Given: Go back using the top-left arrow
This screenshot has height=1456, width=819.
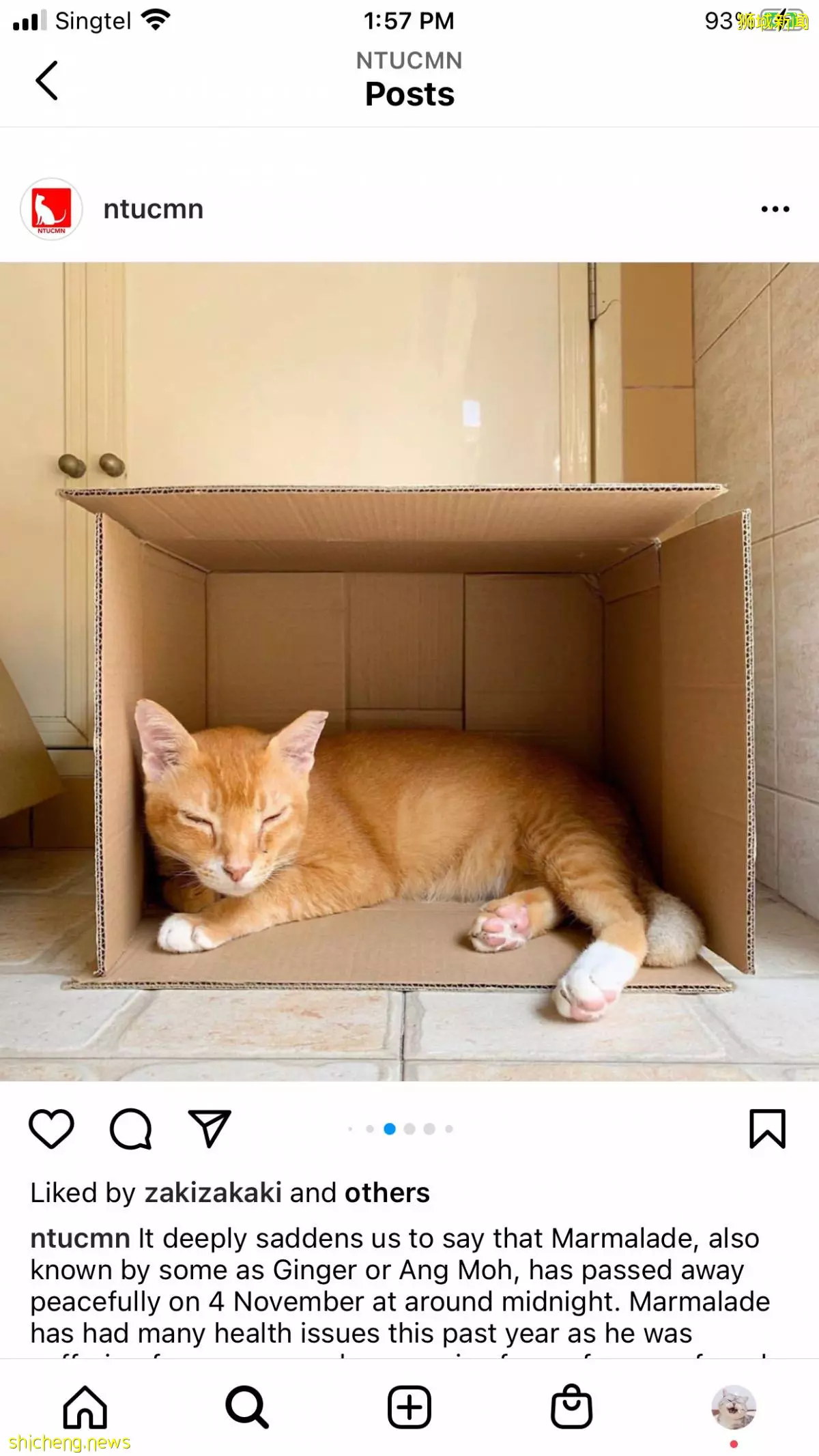Looking at the screenshot, I should tap(46, 81).
